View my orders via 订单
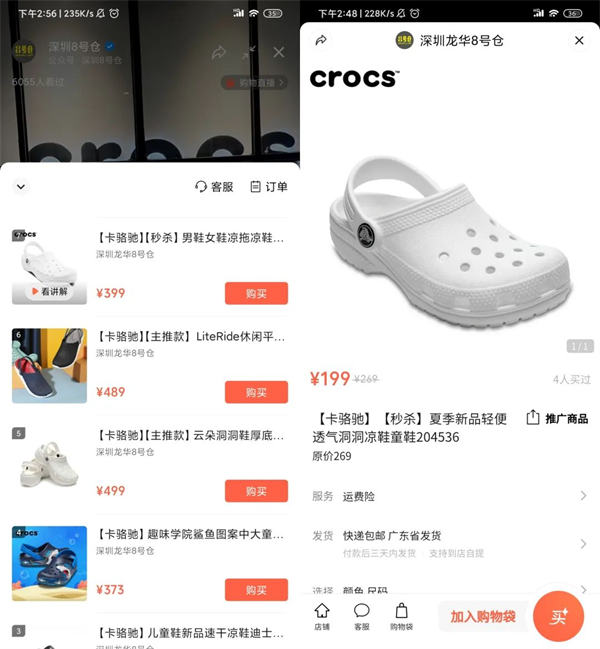The image size is (600, 649). (269, 187)
